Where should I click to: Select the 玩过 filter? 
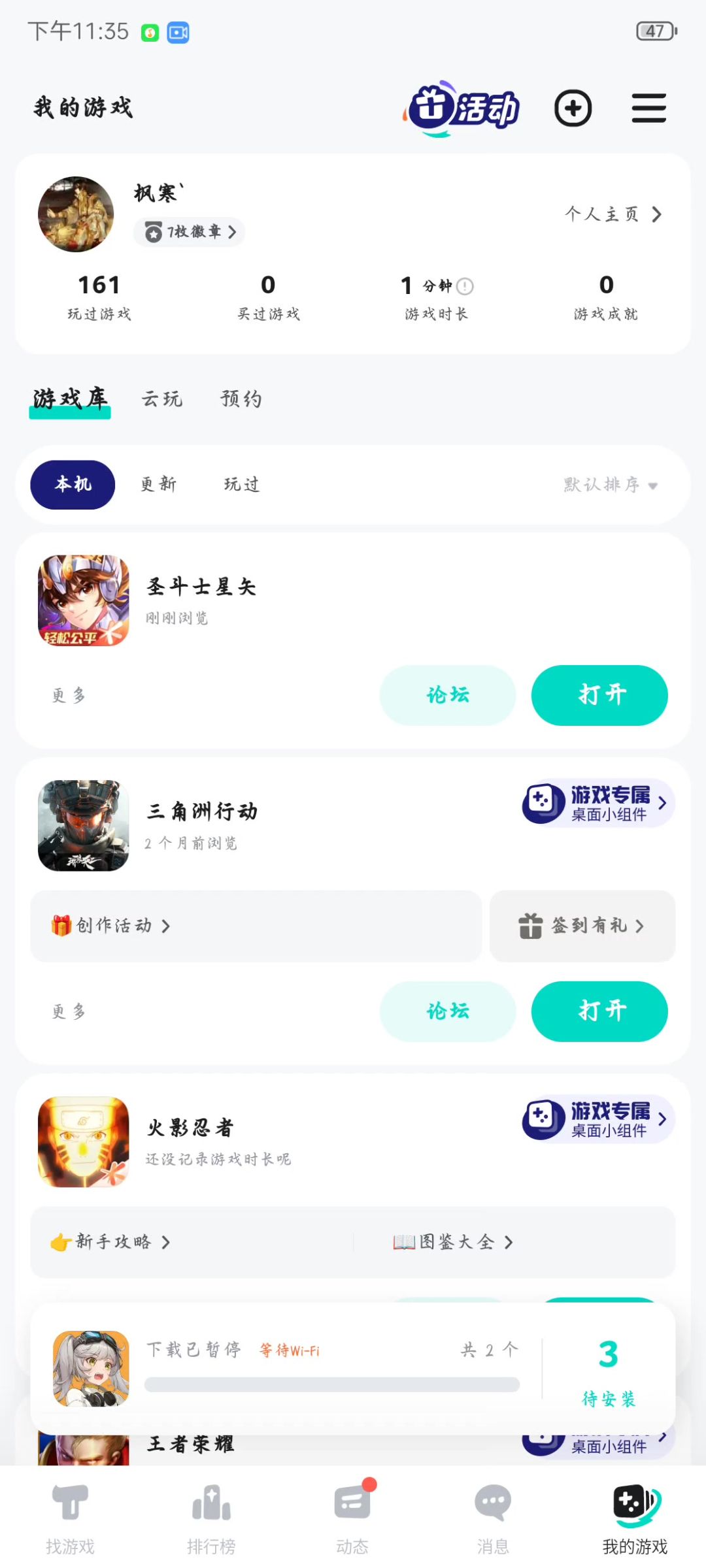pyautogui.click(x=242, y=484)
